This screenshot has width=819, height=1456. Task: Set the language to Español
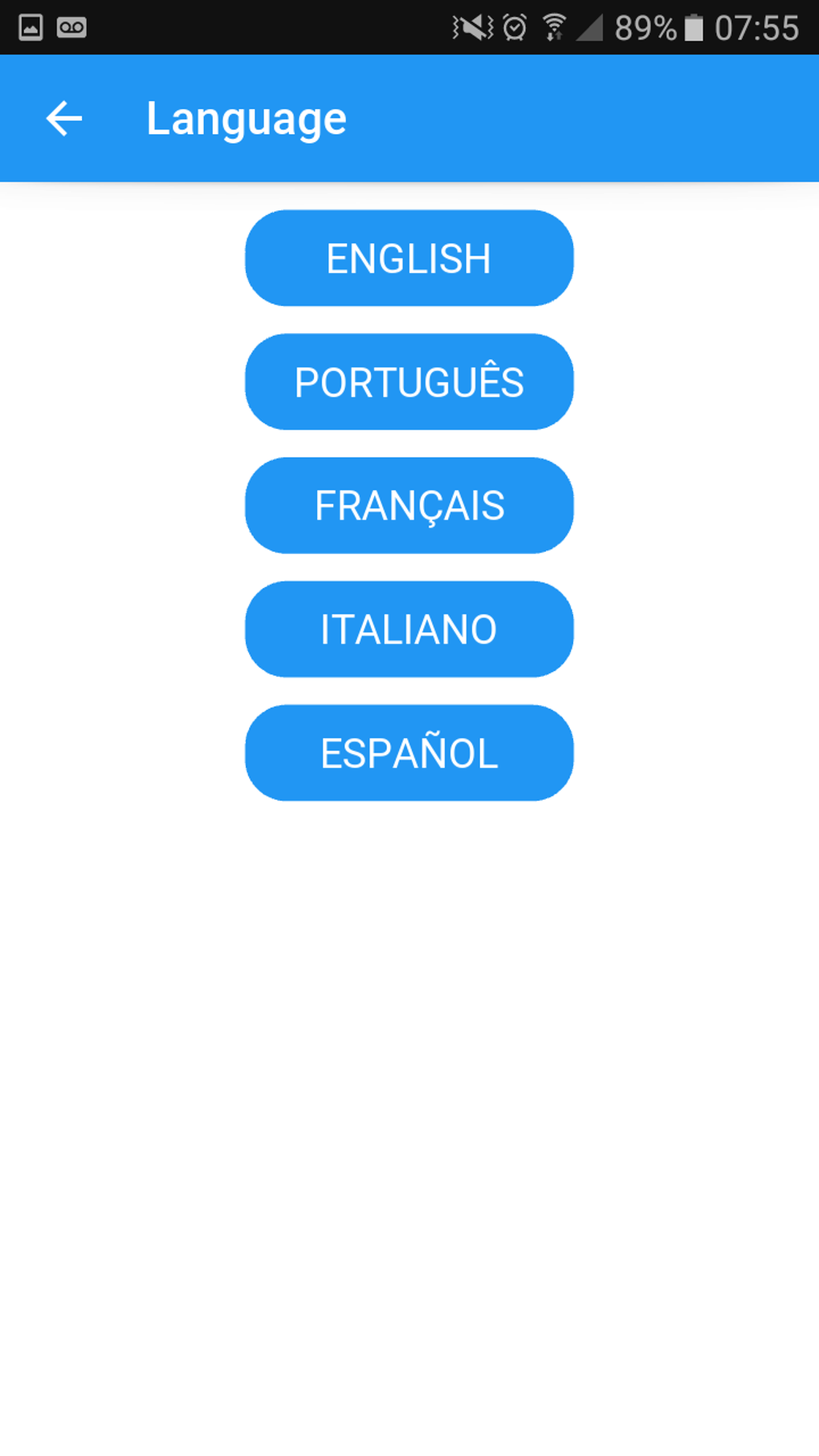(x=409, y=753)
